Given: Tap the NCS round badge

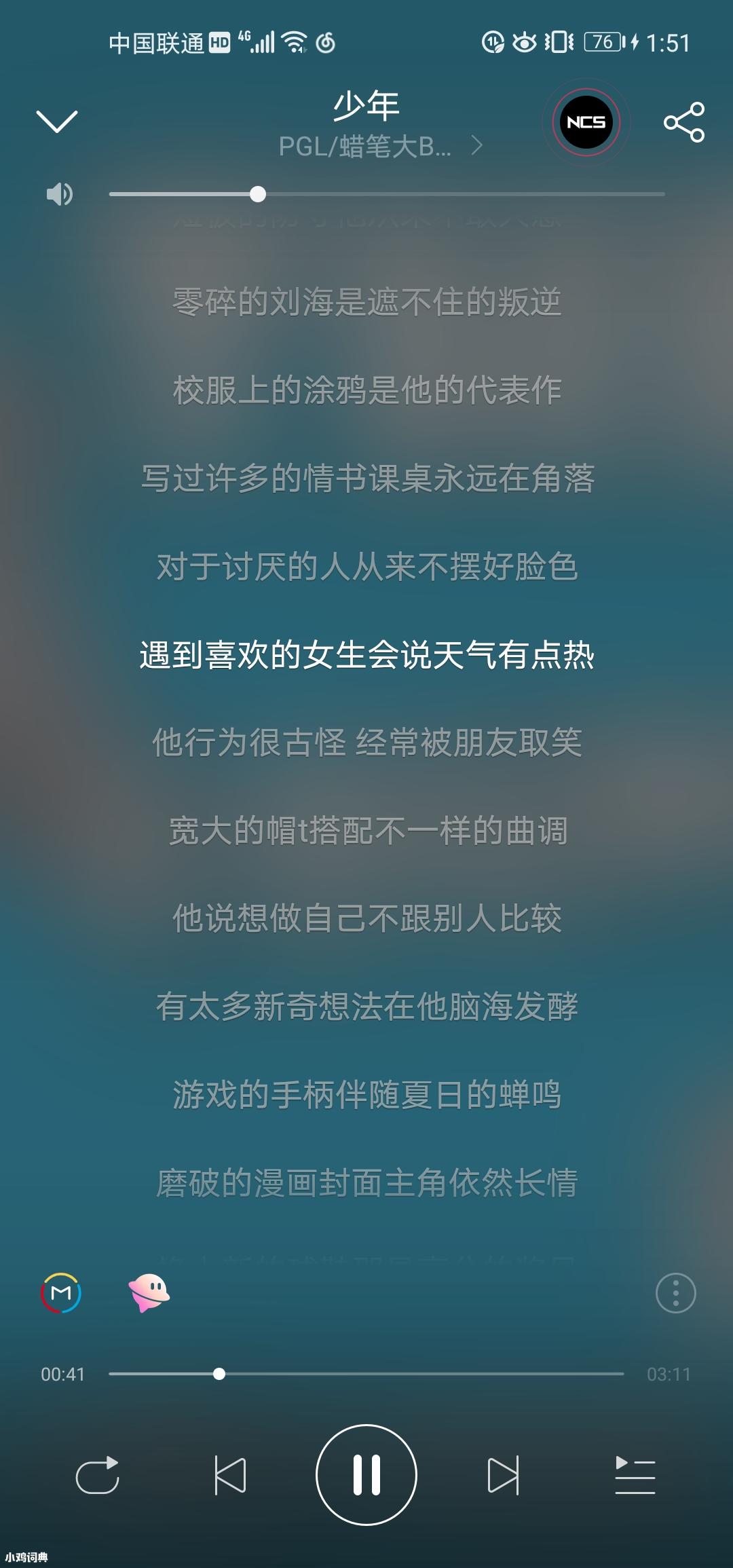Looking at the screenshot, I should pos(586,122).
